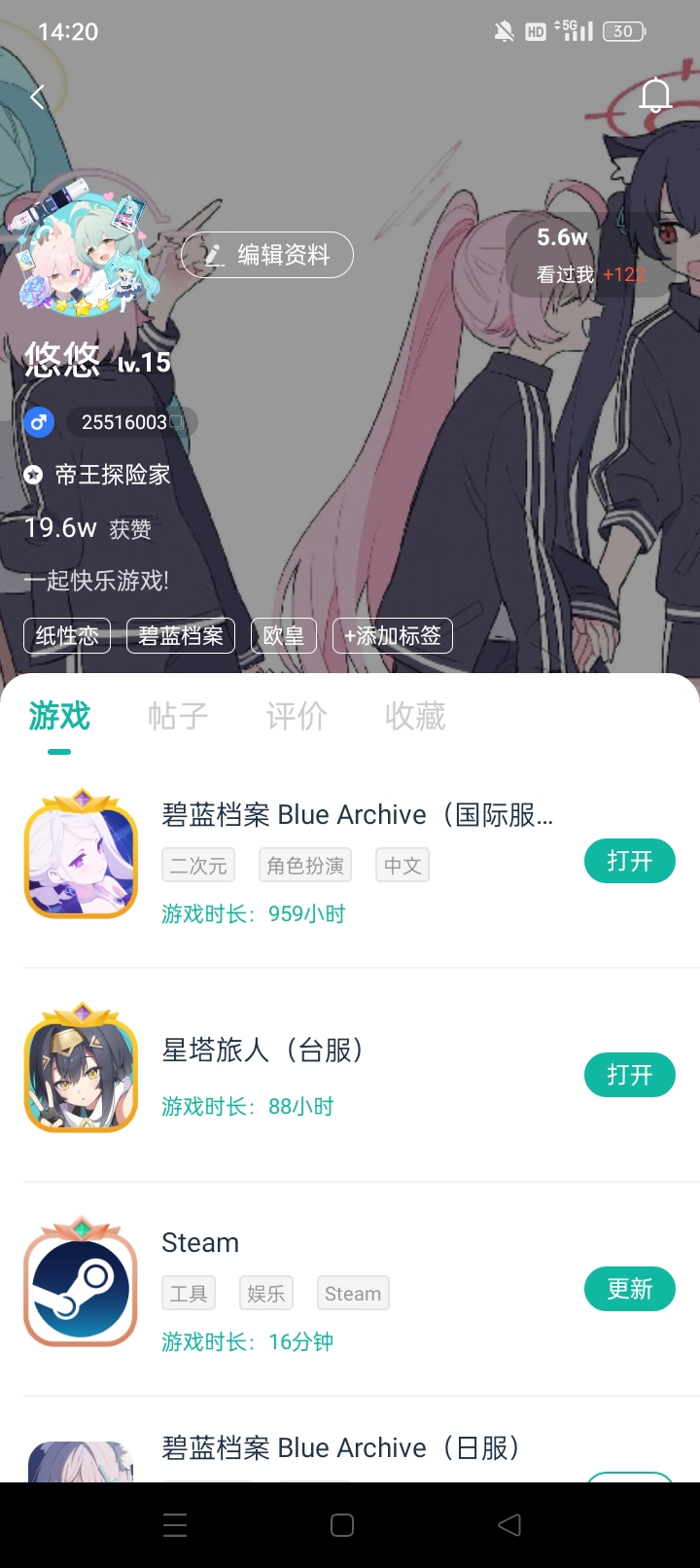Viewport: 700px width, 1568px height.
Task: Switch to the 收藏 tab
Action: coord(415,717)
